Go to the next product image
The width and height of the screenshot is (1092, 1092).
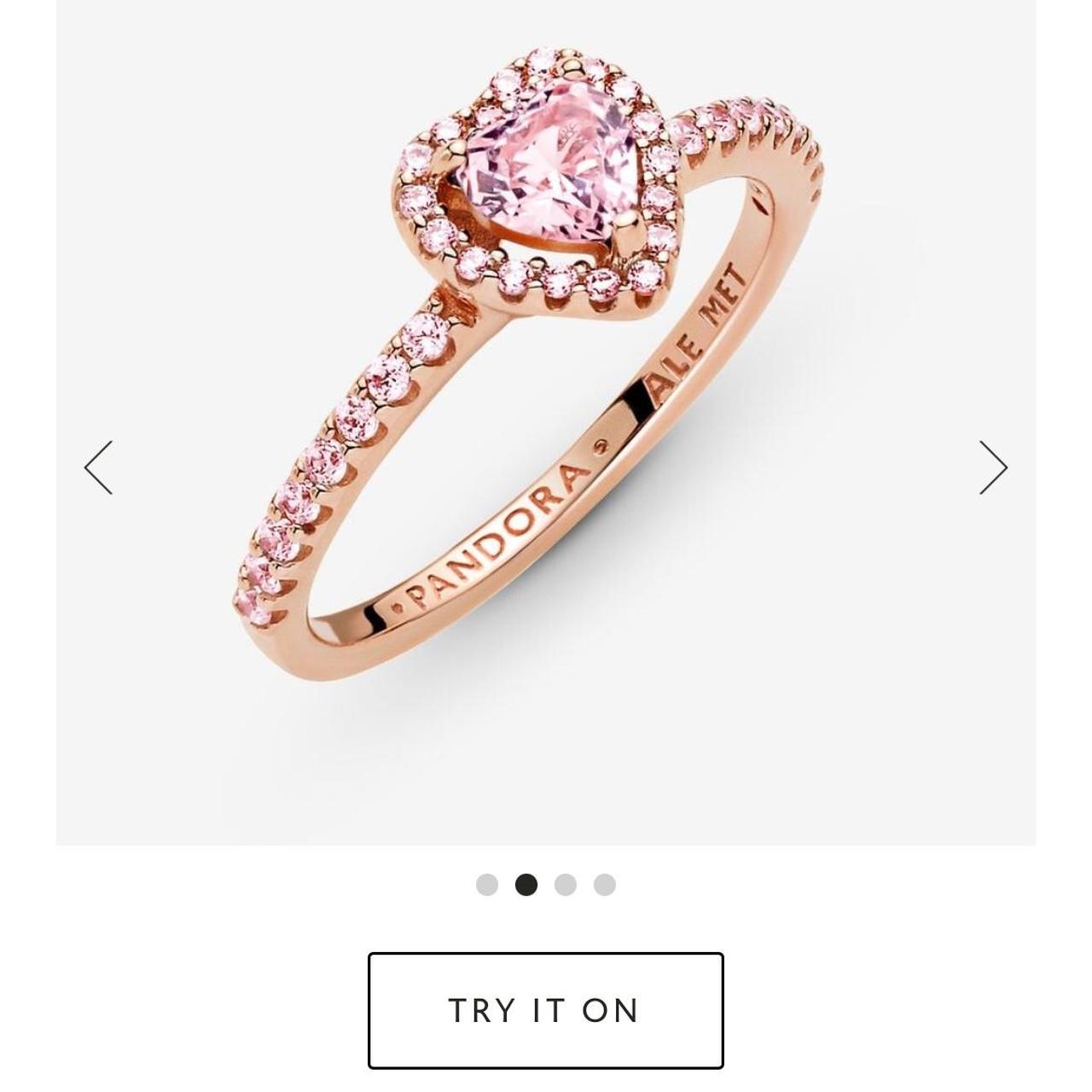(993, 468)
